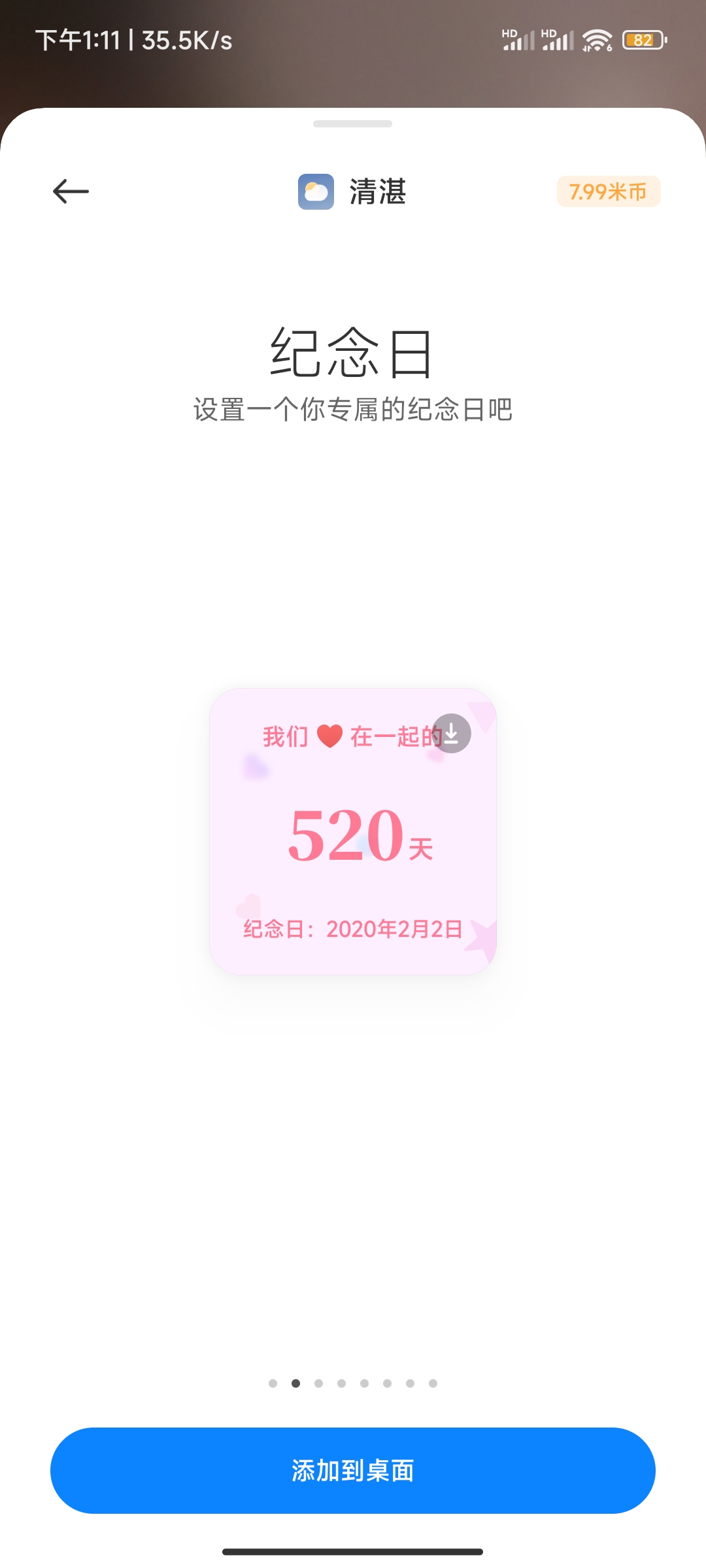Tap 添加到桌面 button

[353, 1471]
